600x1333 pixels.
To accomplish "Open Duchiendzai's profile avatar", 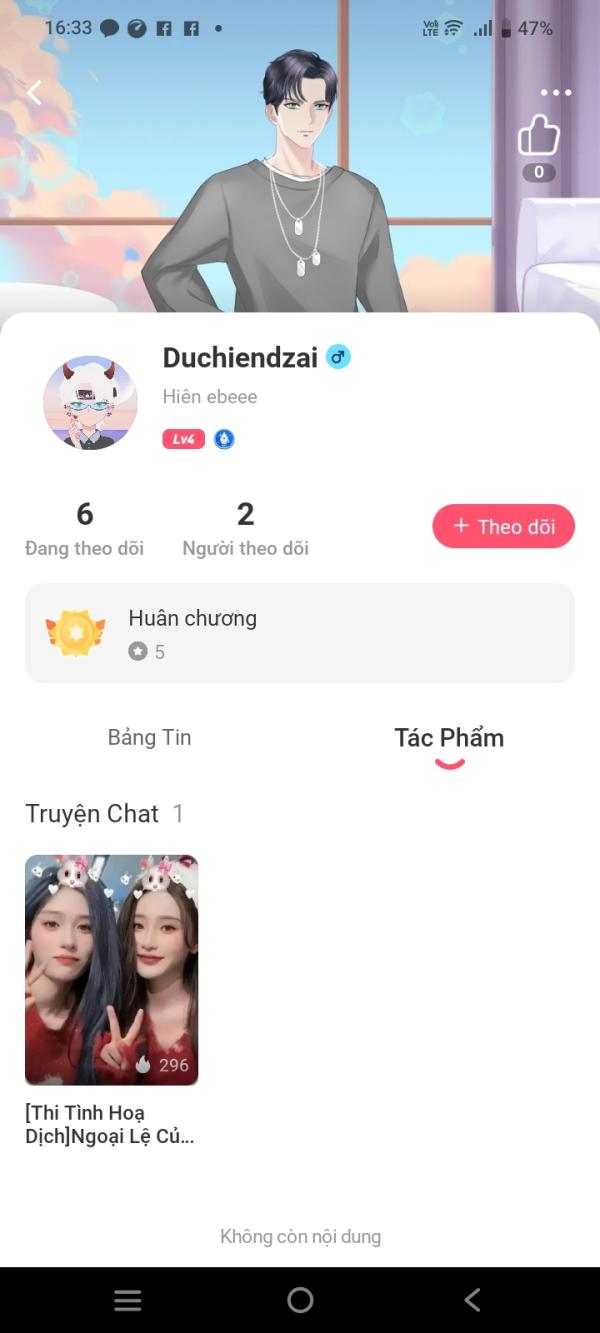I will [x=90, y=402].
